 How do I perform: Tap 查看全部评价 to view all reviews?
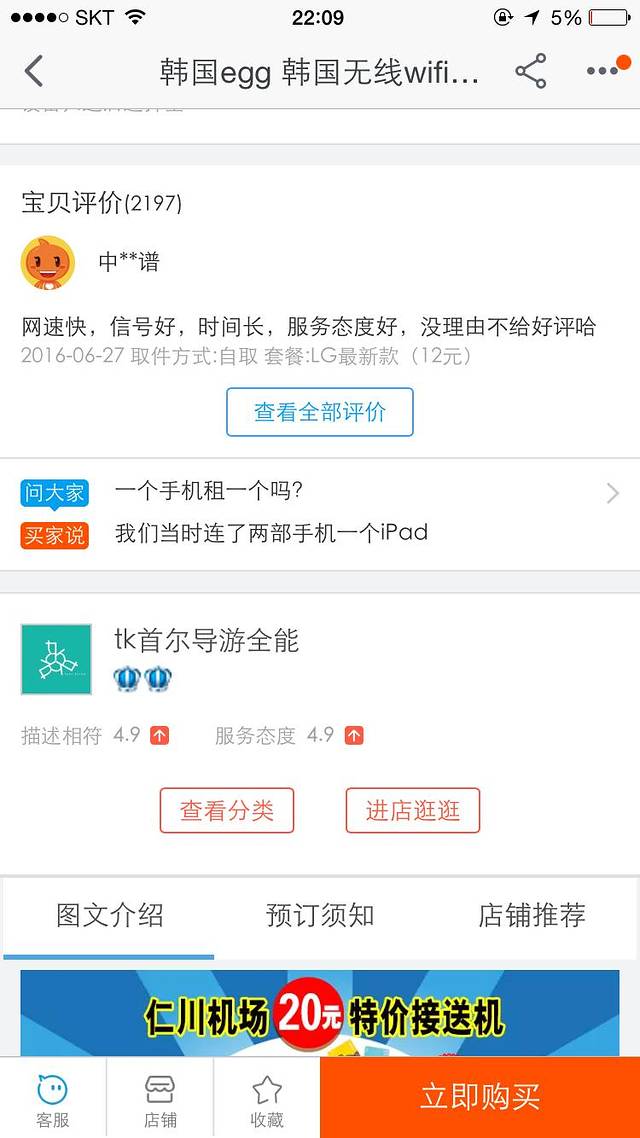320,412
